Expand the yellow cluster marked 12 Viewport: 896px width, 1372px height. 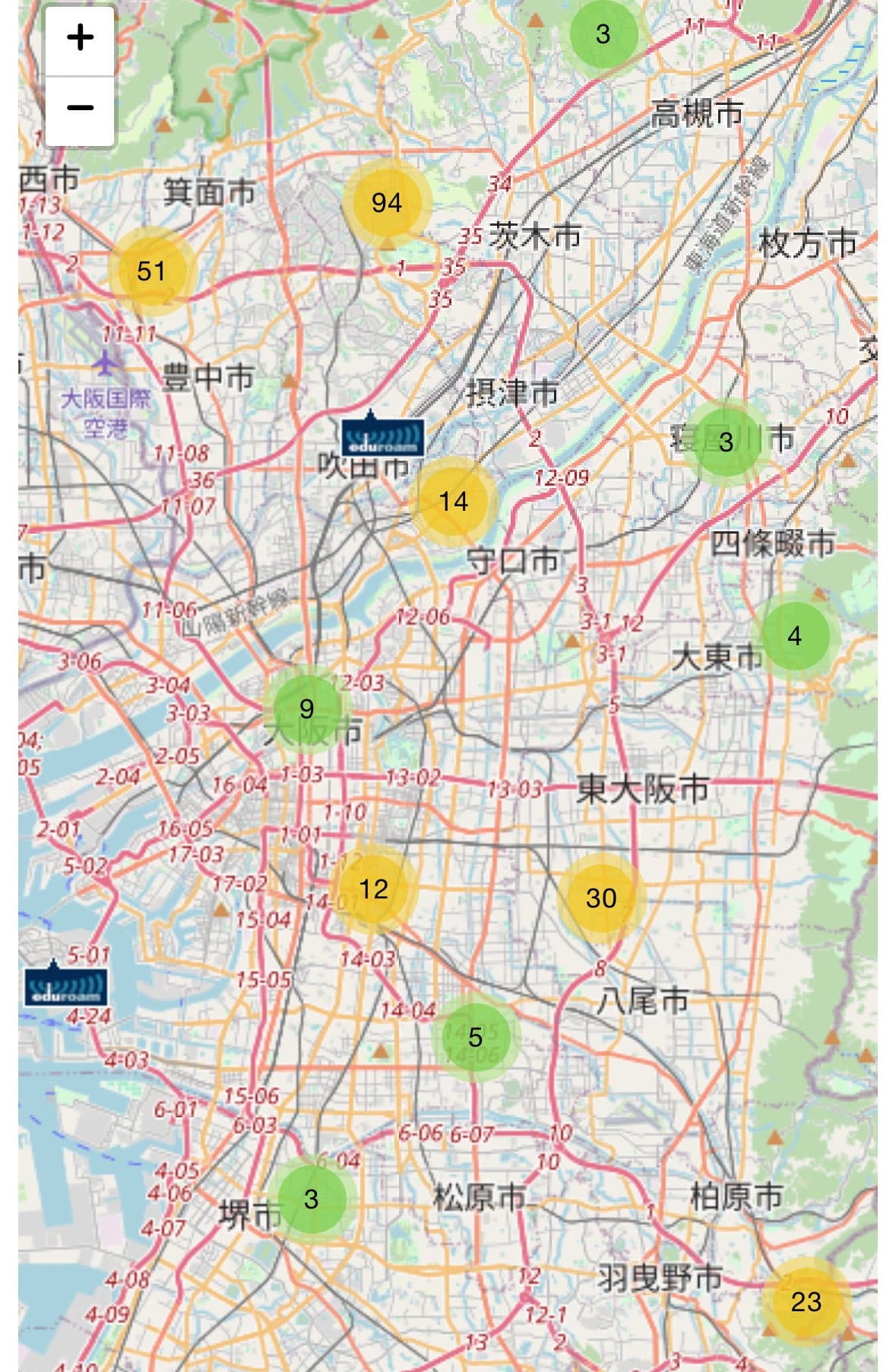click(x=373, y=889)
